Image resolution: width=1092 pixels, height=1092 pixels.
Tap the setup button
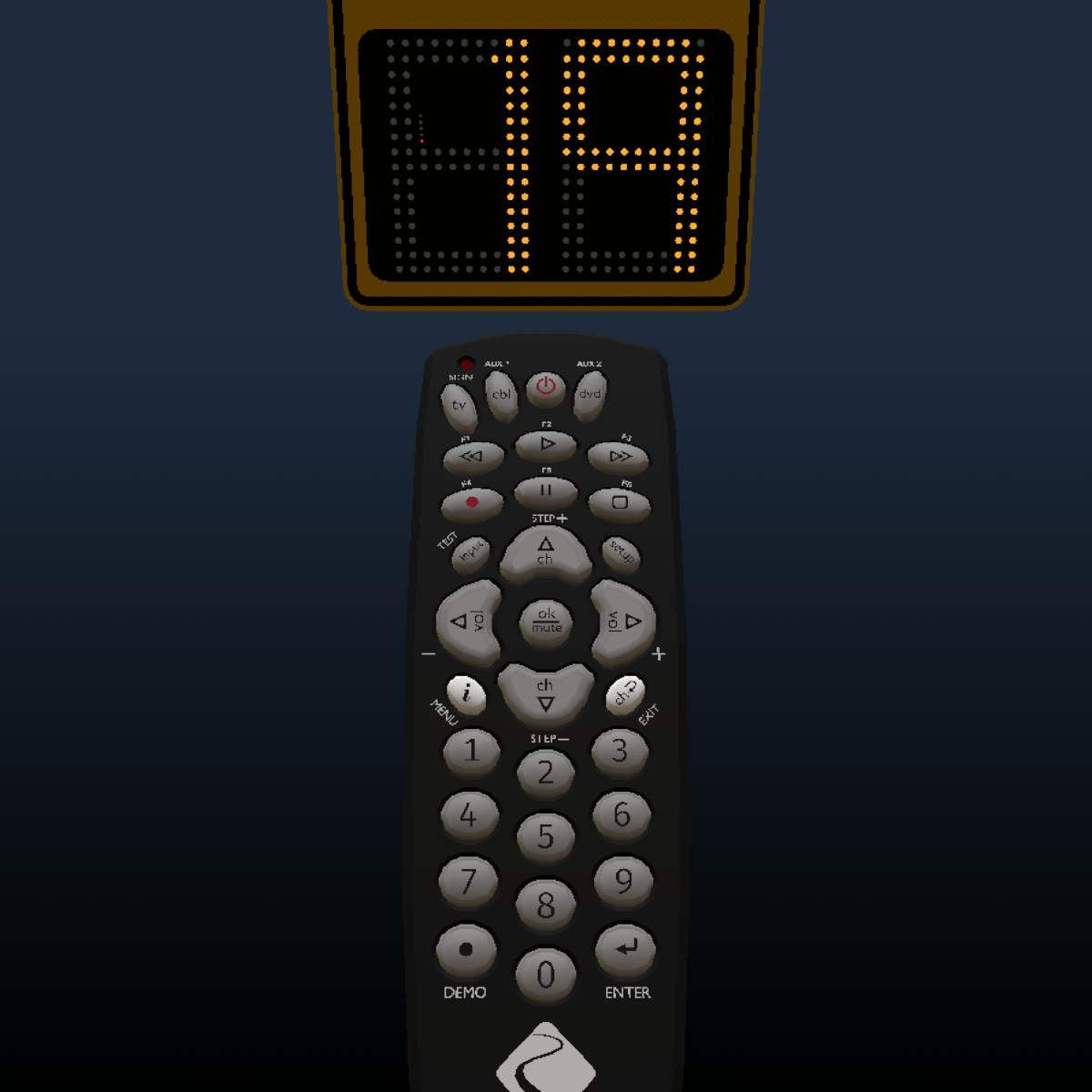[622, 551]
